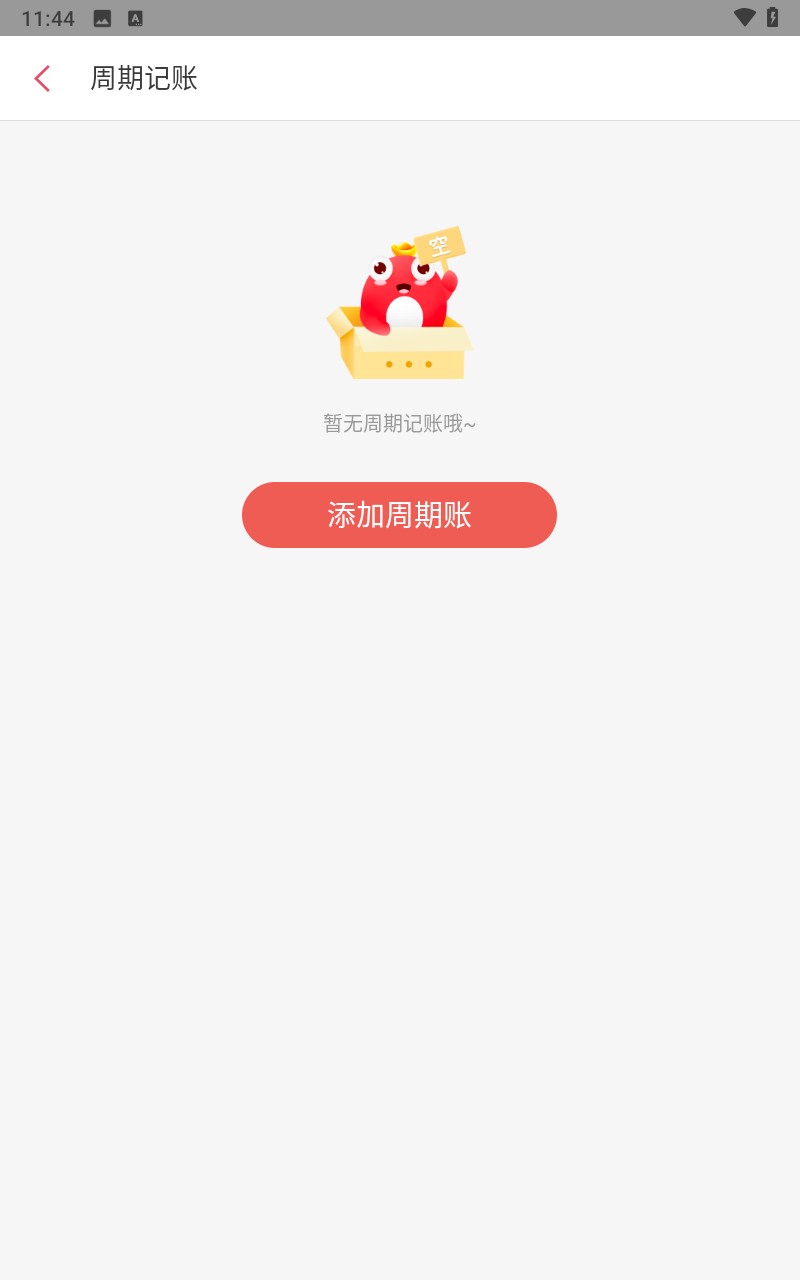Click the back arrow to leave 周期记账
This screenshot has width=800, height=1280.
[42, 78]
